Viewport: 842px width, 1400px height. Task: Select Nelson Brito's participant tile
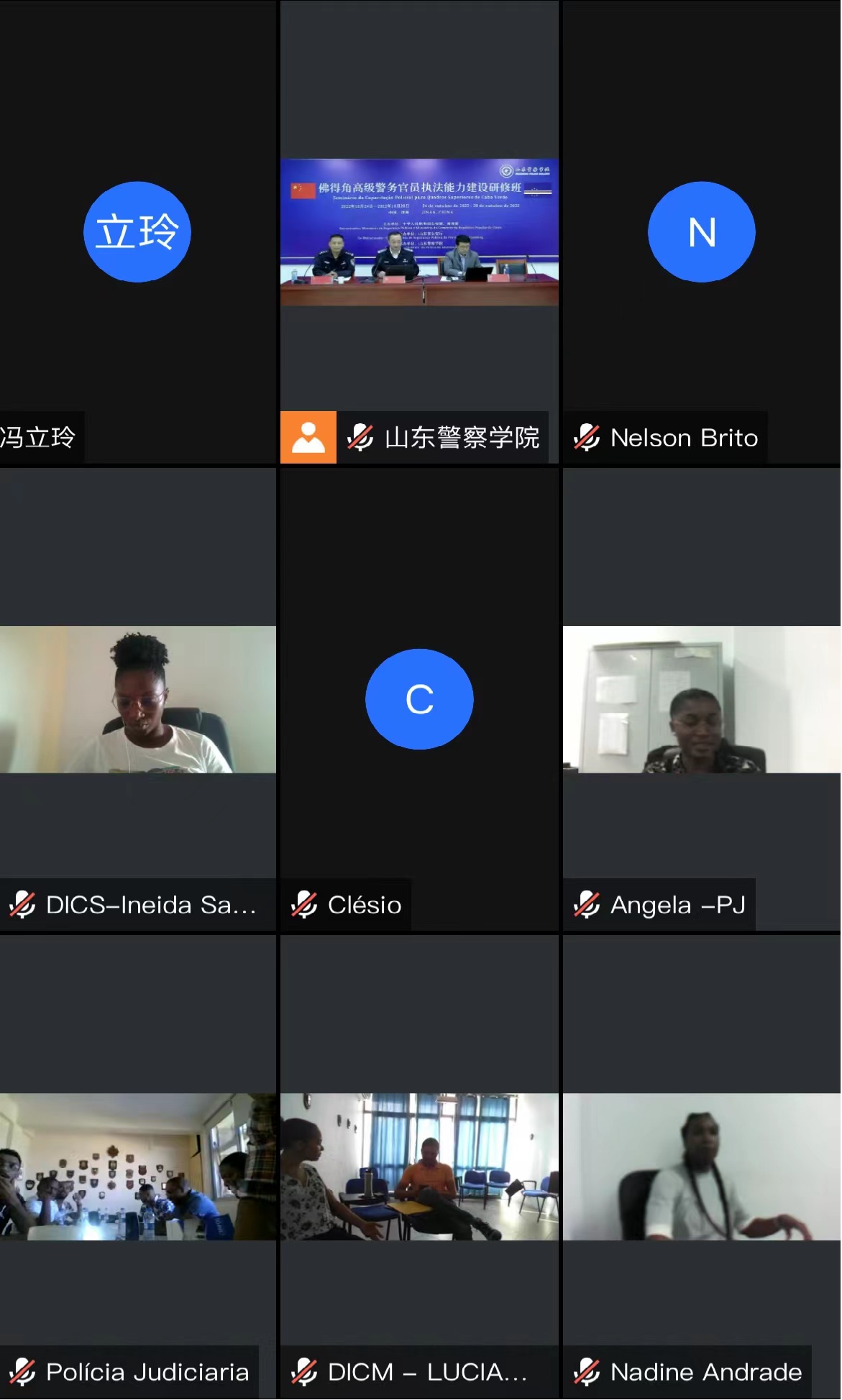pos(701,231)
